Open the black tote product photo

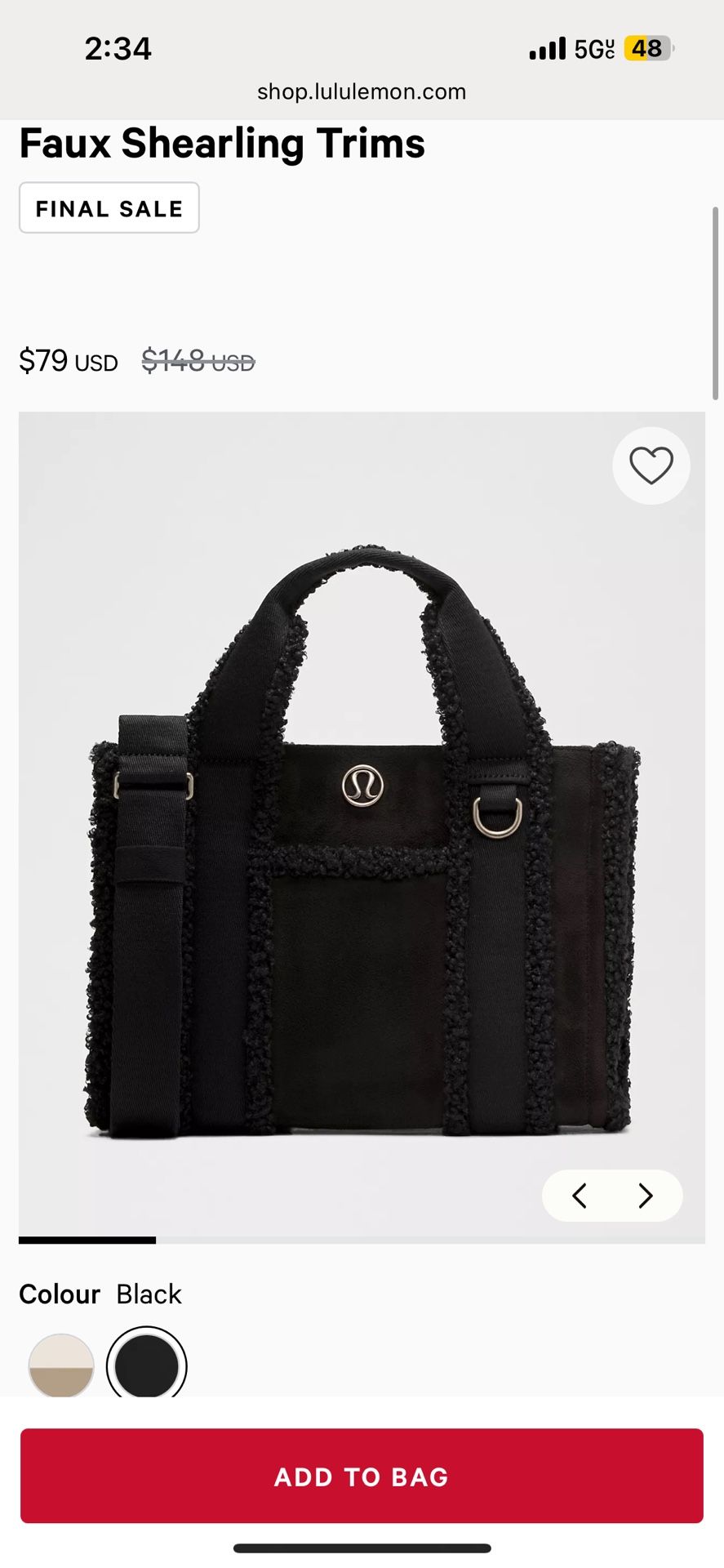coord(362,827)
